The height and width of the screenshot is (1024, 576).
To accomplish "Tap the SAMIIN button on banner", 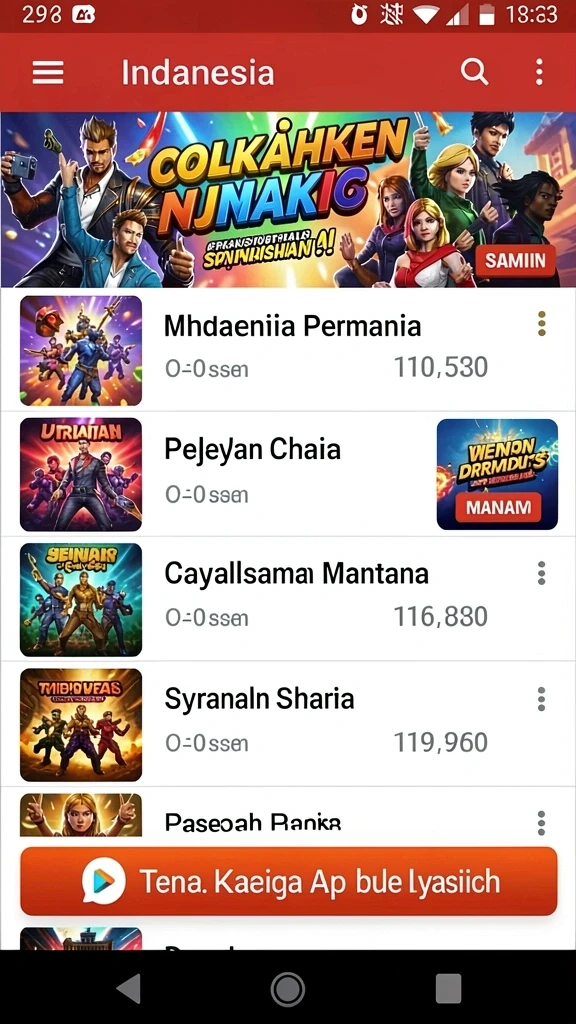I will [515, 261].
